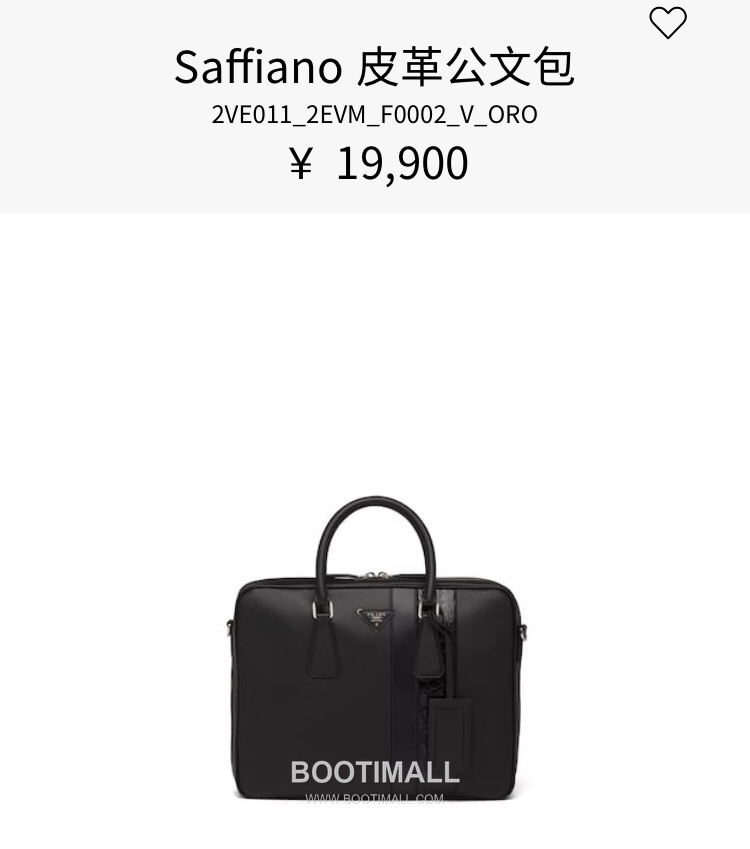Click the ¥ 19,900 price label
Screen dimensions: 750x849
375,161
